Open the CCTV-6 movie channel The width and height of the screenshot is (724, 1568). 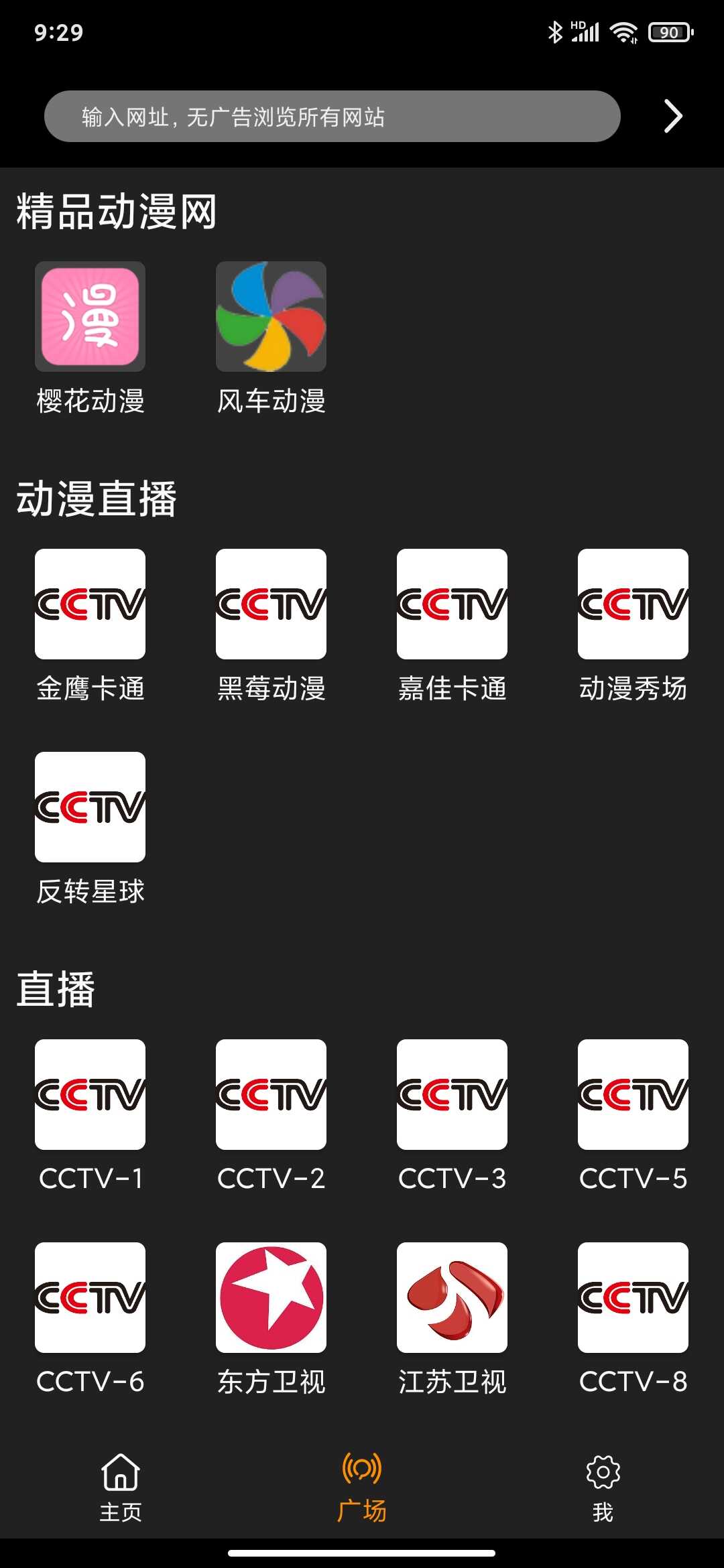pos(90,1297)
